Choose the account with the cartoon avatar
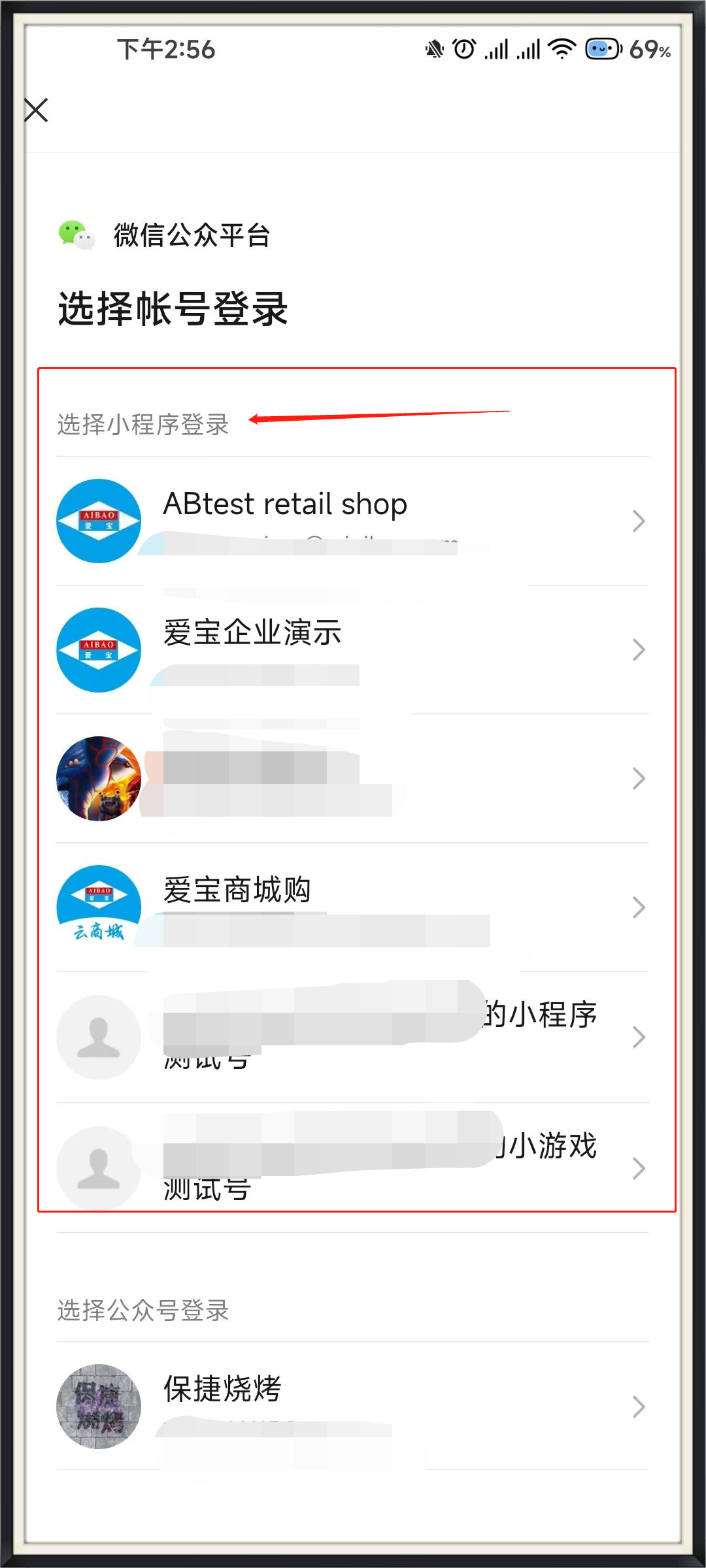The image size is (706, 1568). (352, 778)
